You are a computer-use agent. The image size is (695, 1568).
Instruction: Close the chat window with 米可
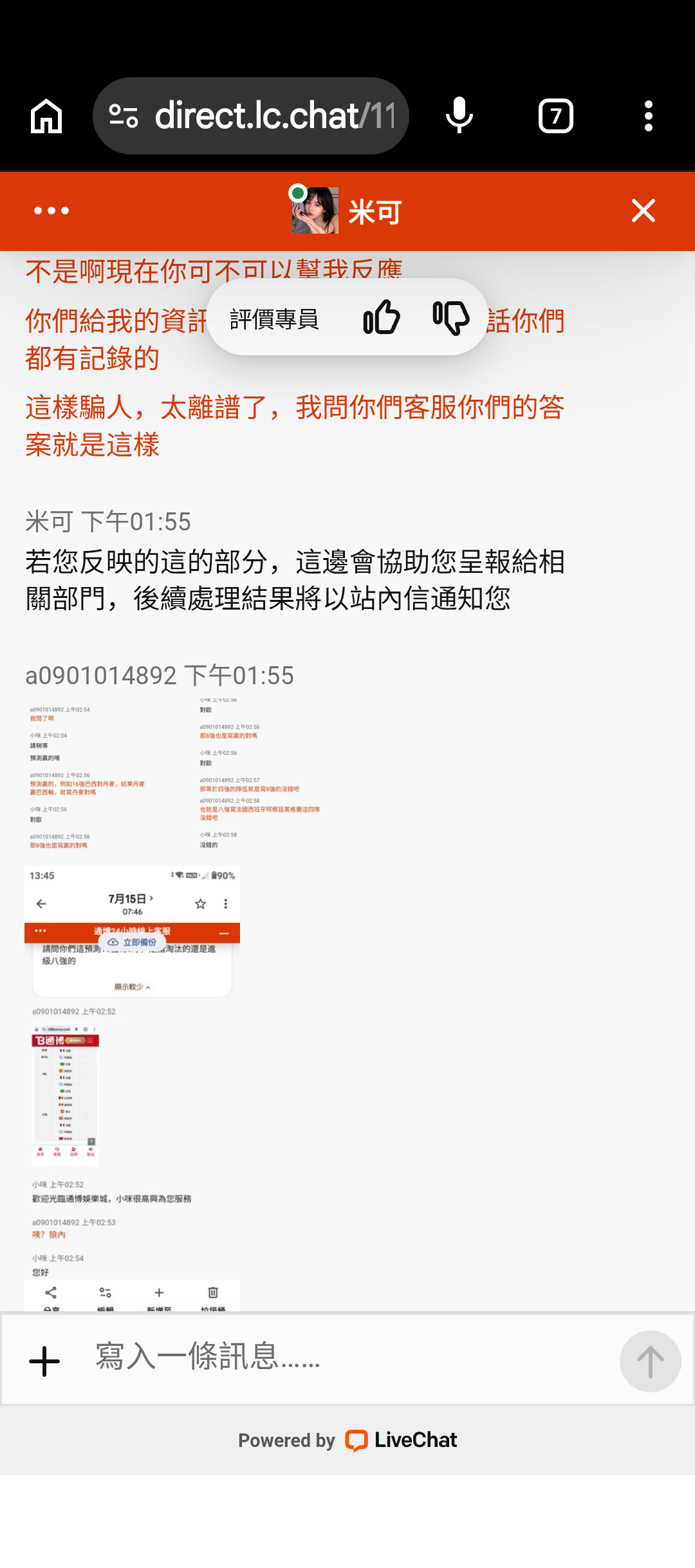coord(644,210)
